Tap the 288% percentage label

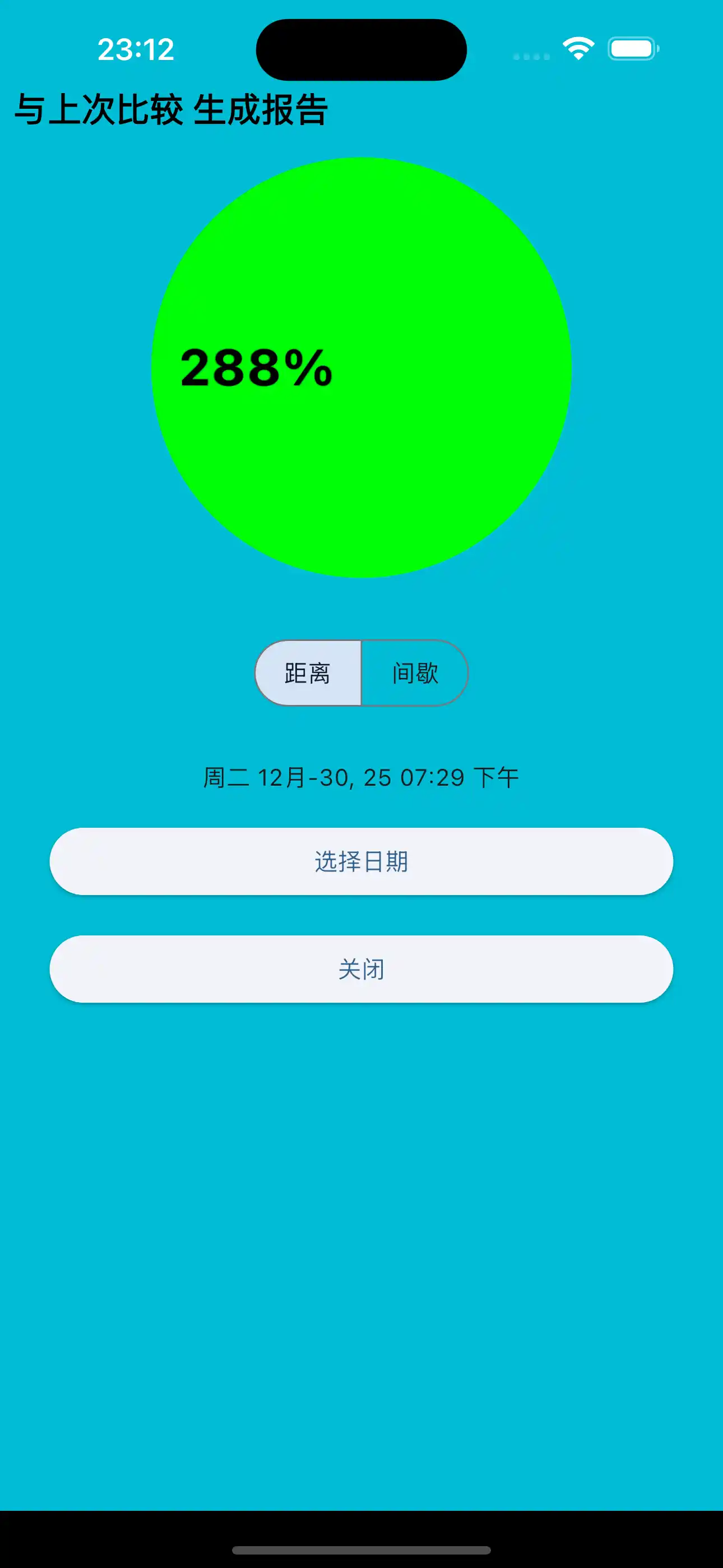point(256,368)
